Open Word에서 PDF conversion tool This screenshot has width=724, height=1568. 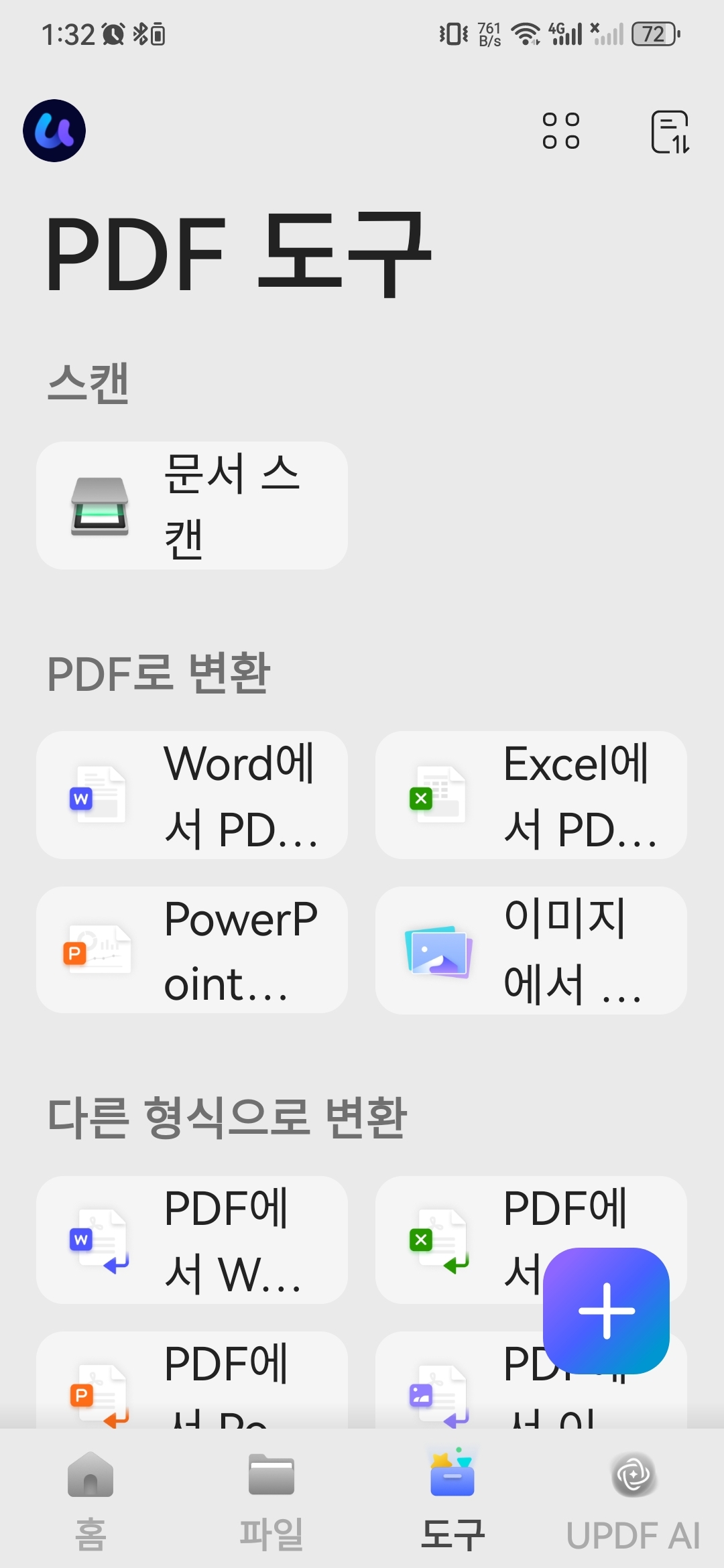[x=192, y=795]
